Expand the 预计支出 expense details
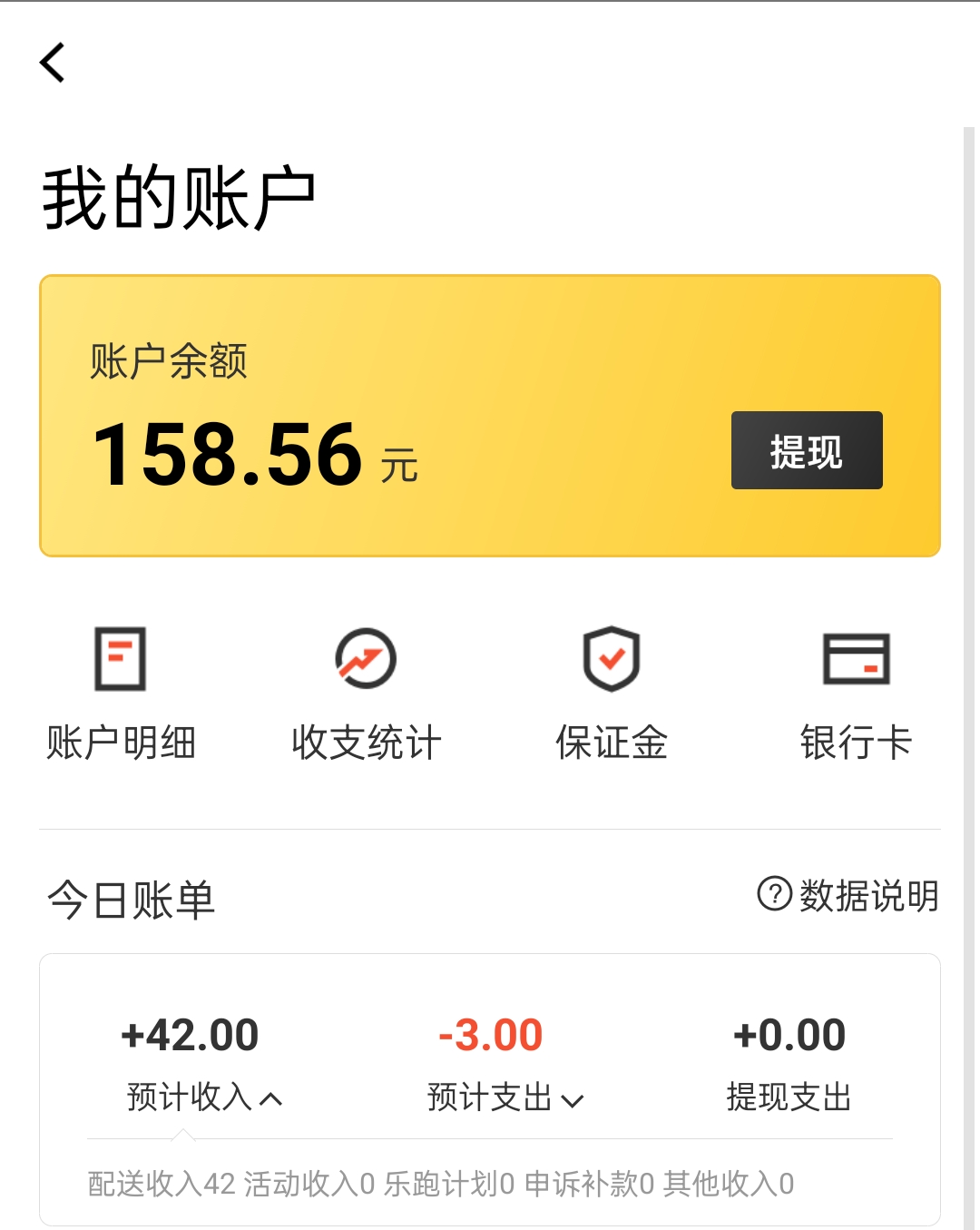Screen dimensions: 980x1230 [x=574, y=1098]
